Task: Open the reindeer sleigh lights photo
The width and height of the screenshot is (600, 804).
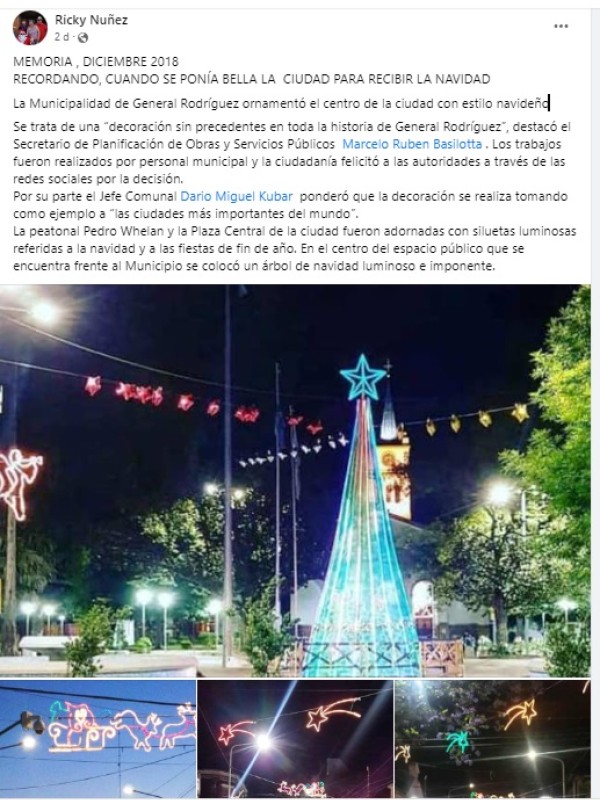Action: click(x=98, y=739)
